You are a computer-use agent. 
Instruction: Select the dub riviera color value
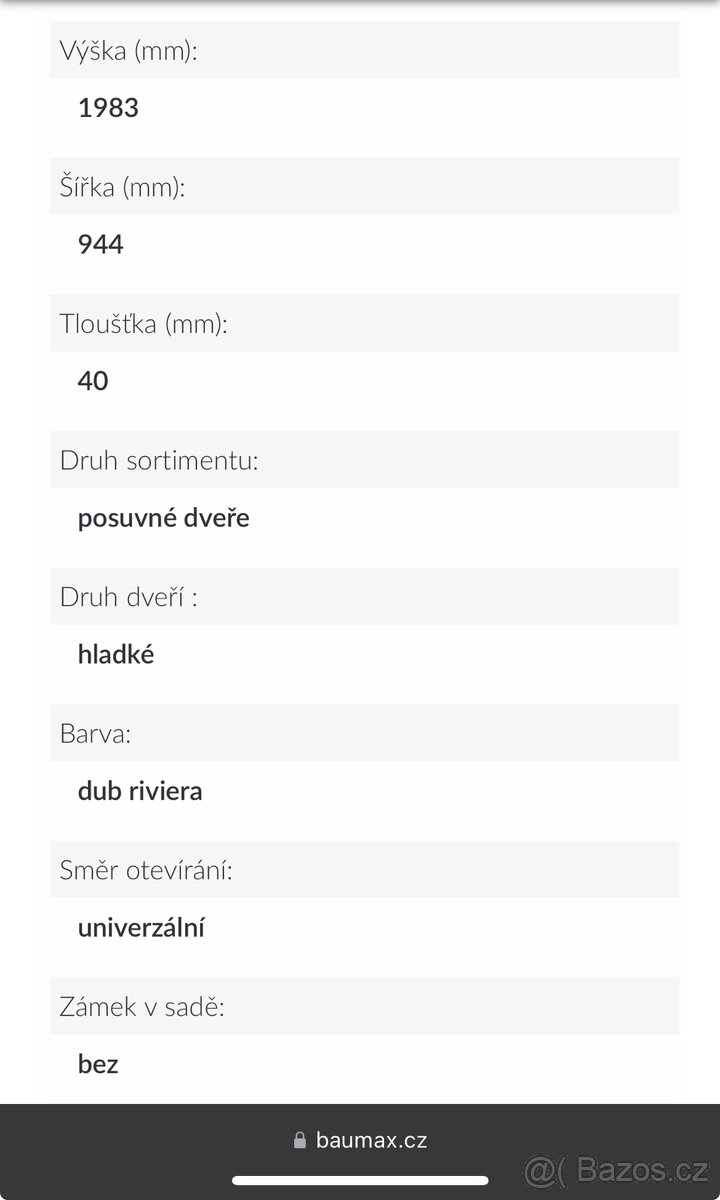[x=140, y=790]
